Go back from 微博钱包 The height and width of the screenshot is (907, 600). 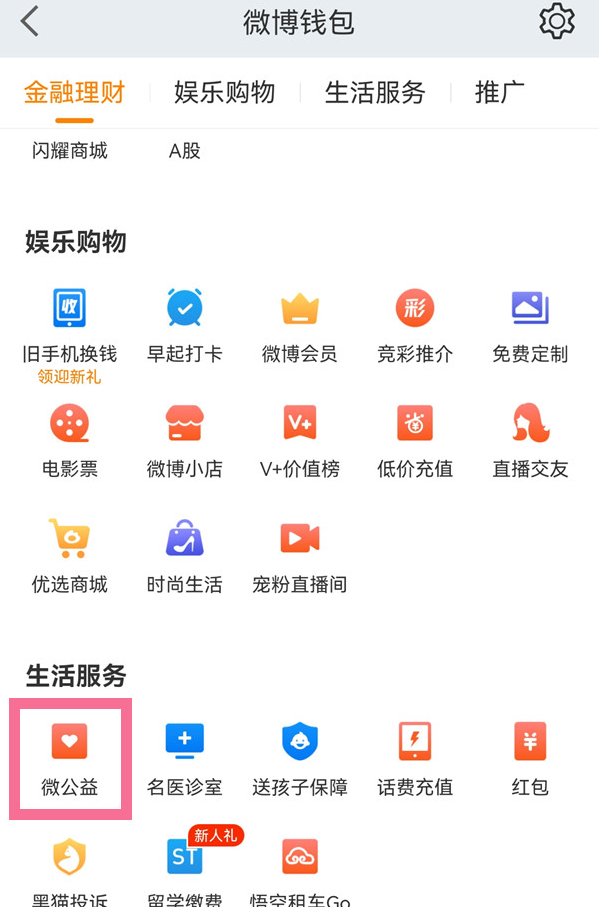click(31, 22)
